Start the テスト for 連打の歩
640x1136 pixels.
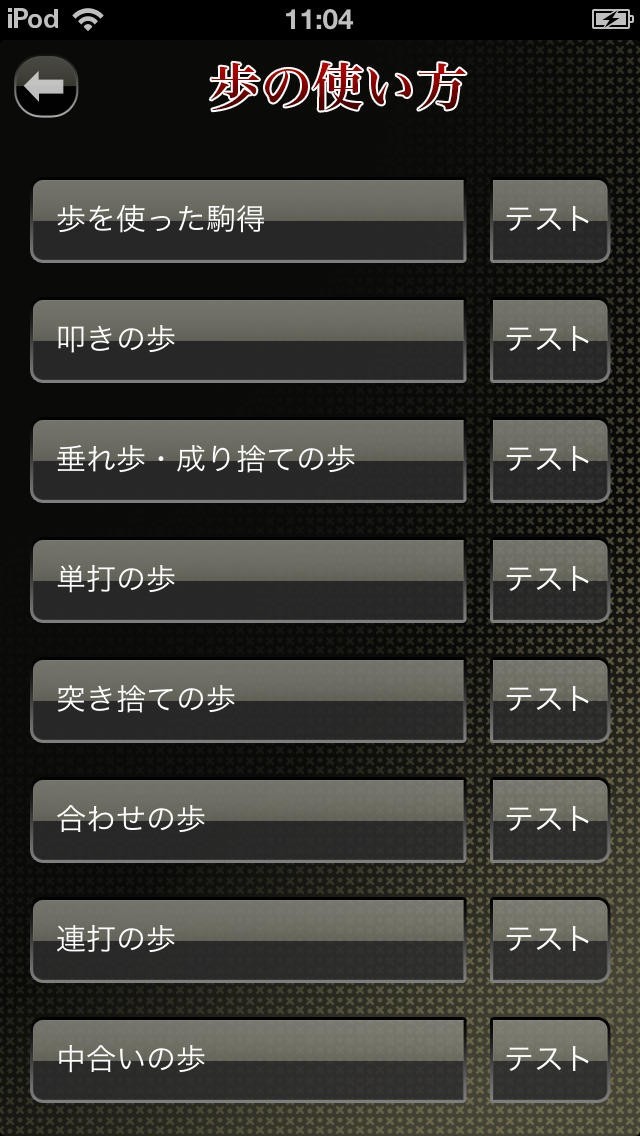click(549, 940)
